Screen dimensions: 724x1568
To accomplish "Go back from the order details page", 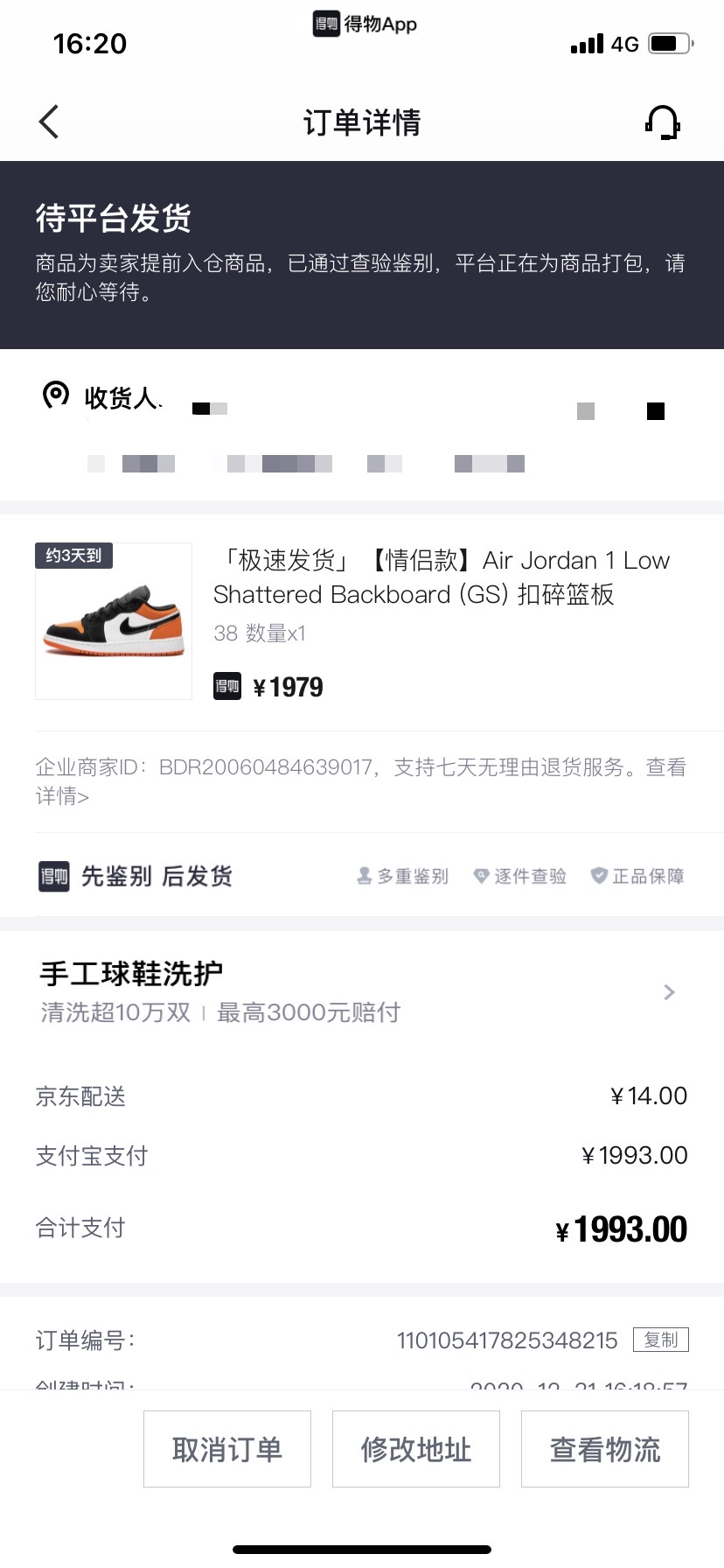I will tap(50, 122).
